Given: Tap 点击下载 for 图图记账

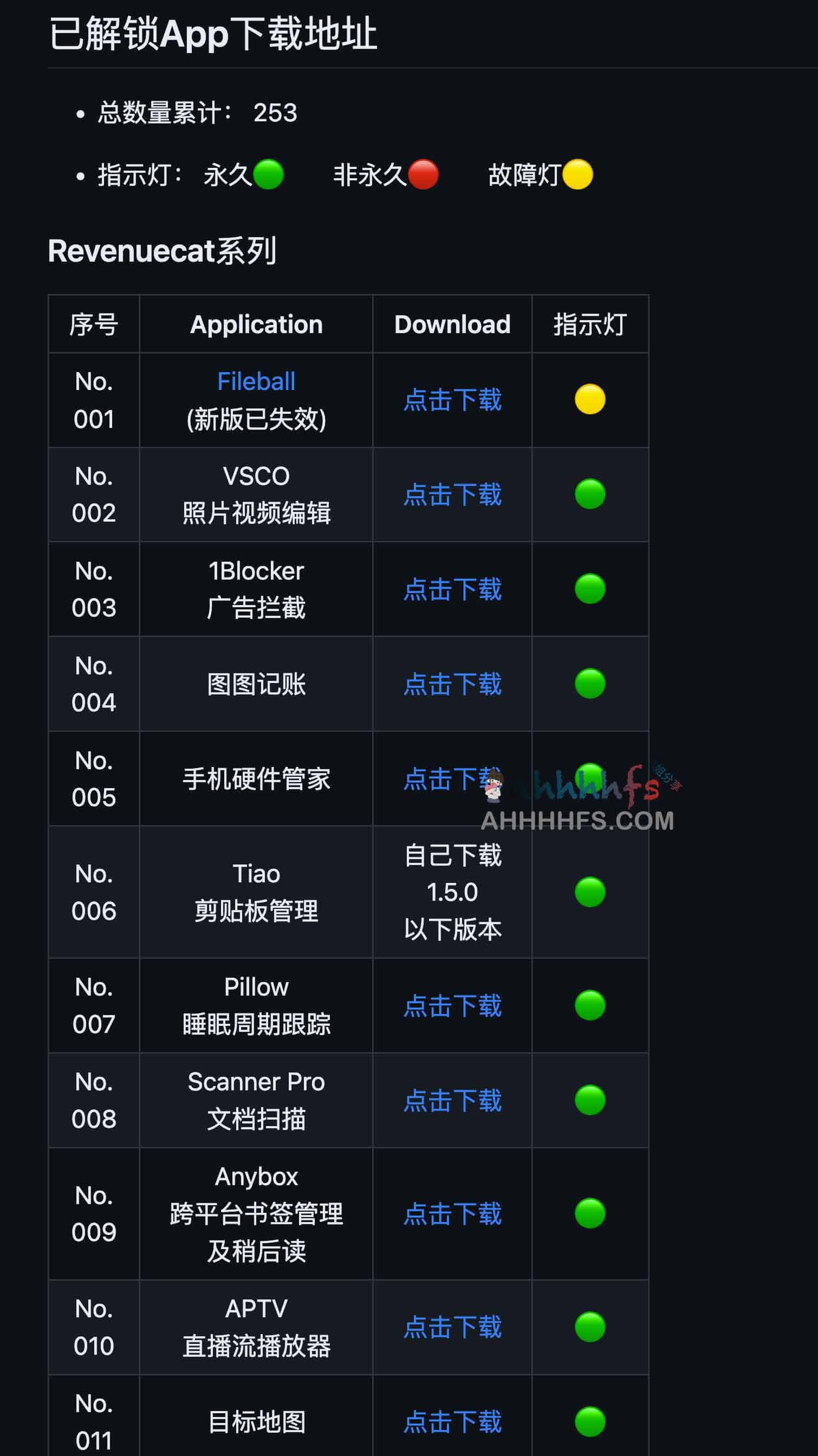Looking at the screenshot, I should tap(452, 685).
